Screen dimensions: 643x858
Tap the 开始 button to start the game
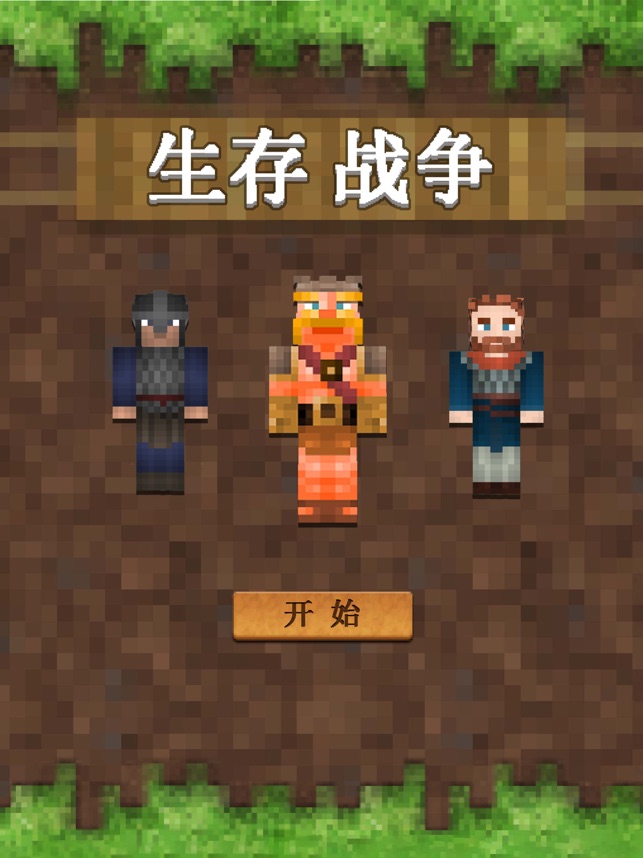click(322, 616)
